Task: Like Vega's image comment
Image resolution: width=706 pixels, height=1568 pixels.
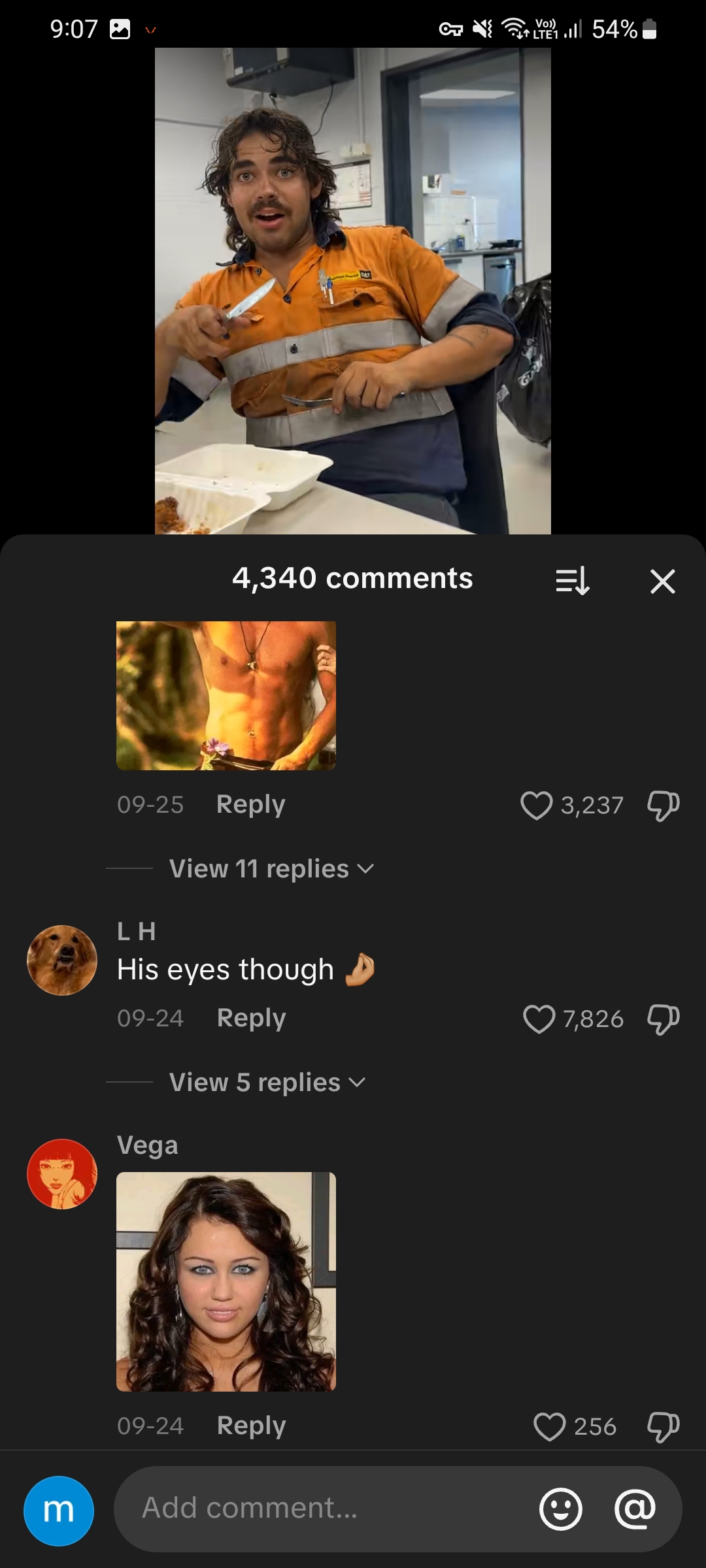Action: [550, 1426]
